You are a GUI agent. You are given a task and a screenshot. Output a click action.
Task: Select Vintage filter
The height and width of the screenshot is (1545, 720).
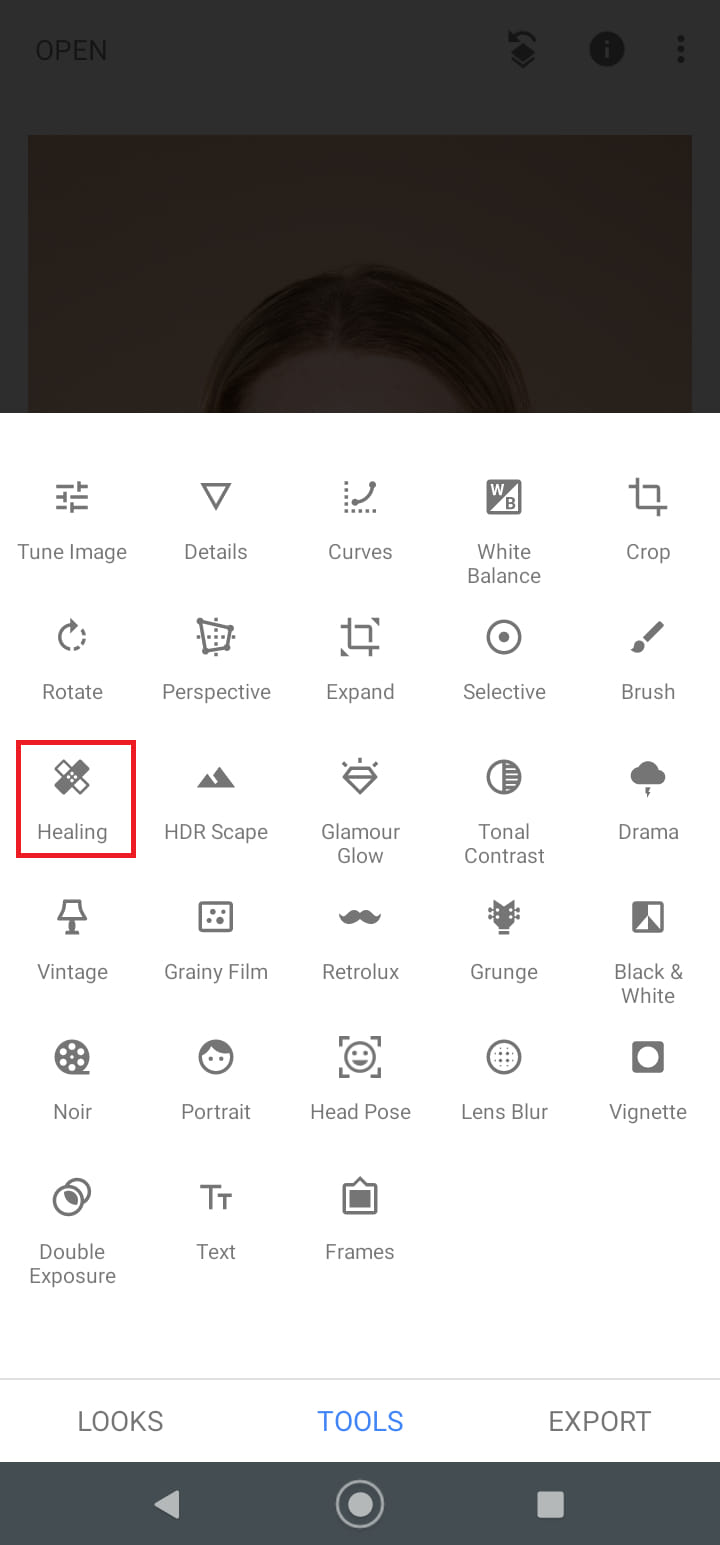click(x=72, y=939)
